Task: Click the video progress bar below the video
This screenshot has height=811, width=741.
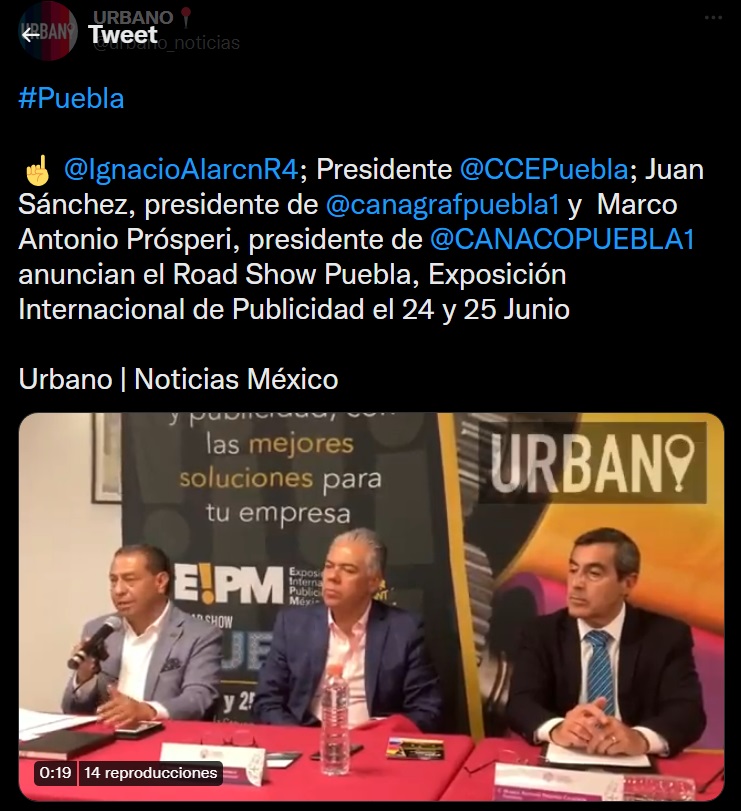Action: [370, 801]
